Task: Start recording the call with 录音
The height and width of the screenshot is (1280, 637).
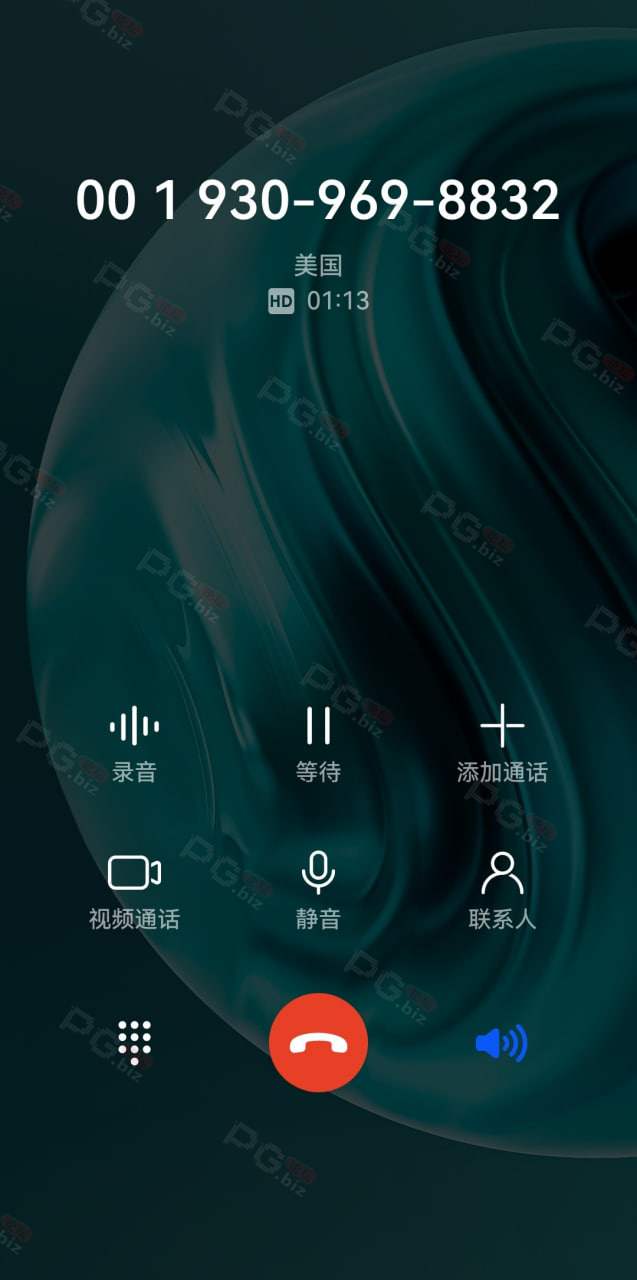Action: [134, 743]
